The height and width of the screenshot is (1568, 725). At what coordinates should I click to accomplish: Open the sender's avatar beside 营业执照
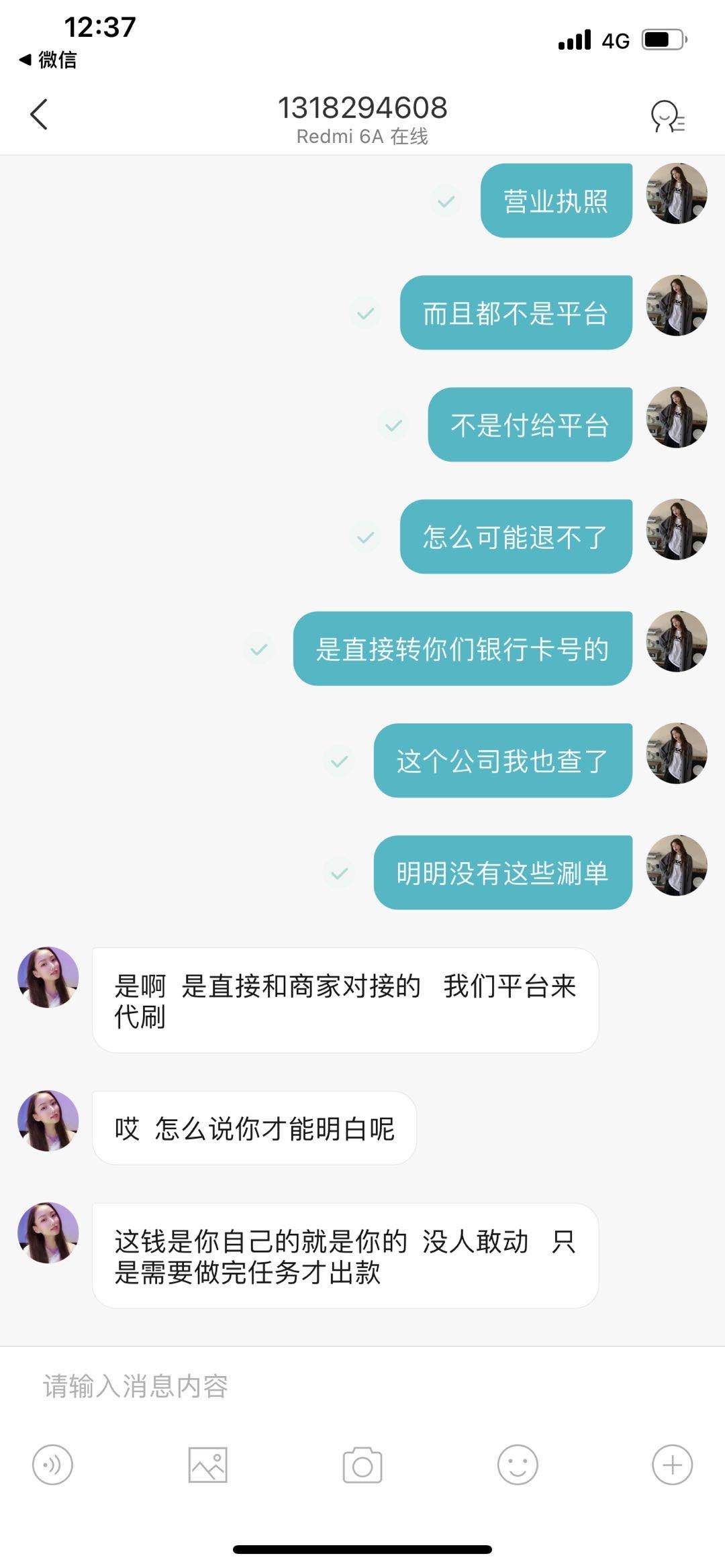pos(676,194)
